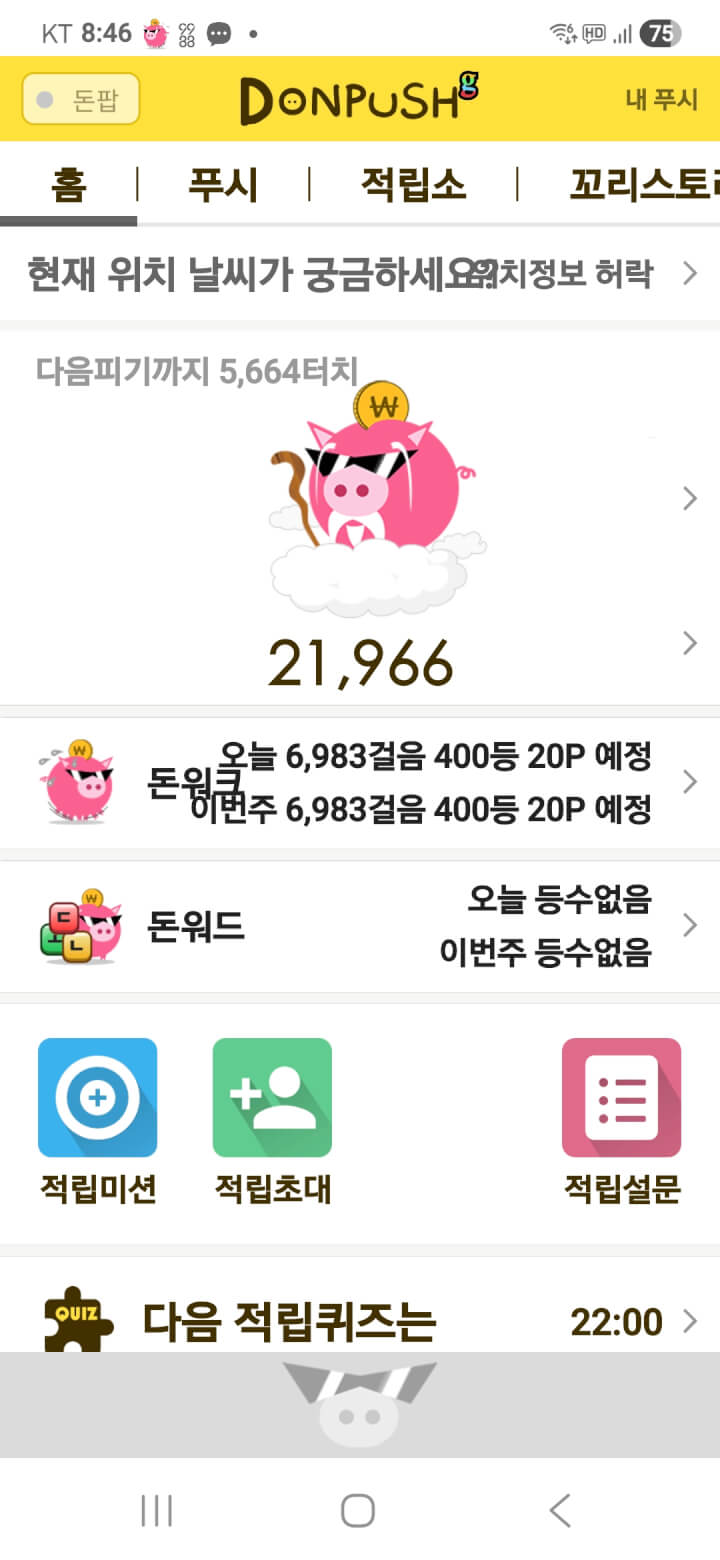Toggle the 돈팝 switch
Viewport: 720px width, 1560px height.
(80, 100)
